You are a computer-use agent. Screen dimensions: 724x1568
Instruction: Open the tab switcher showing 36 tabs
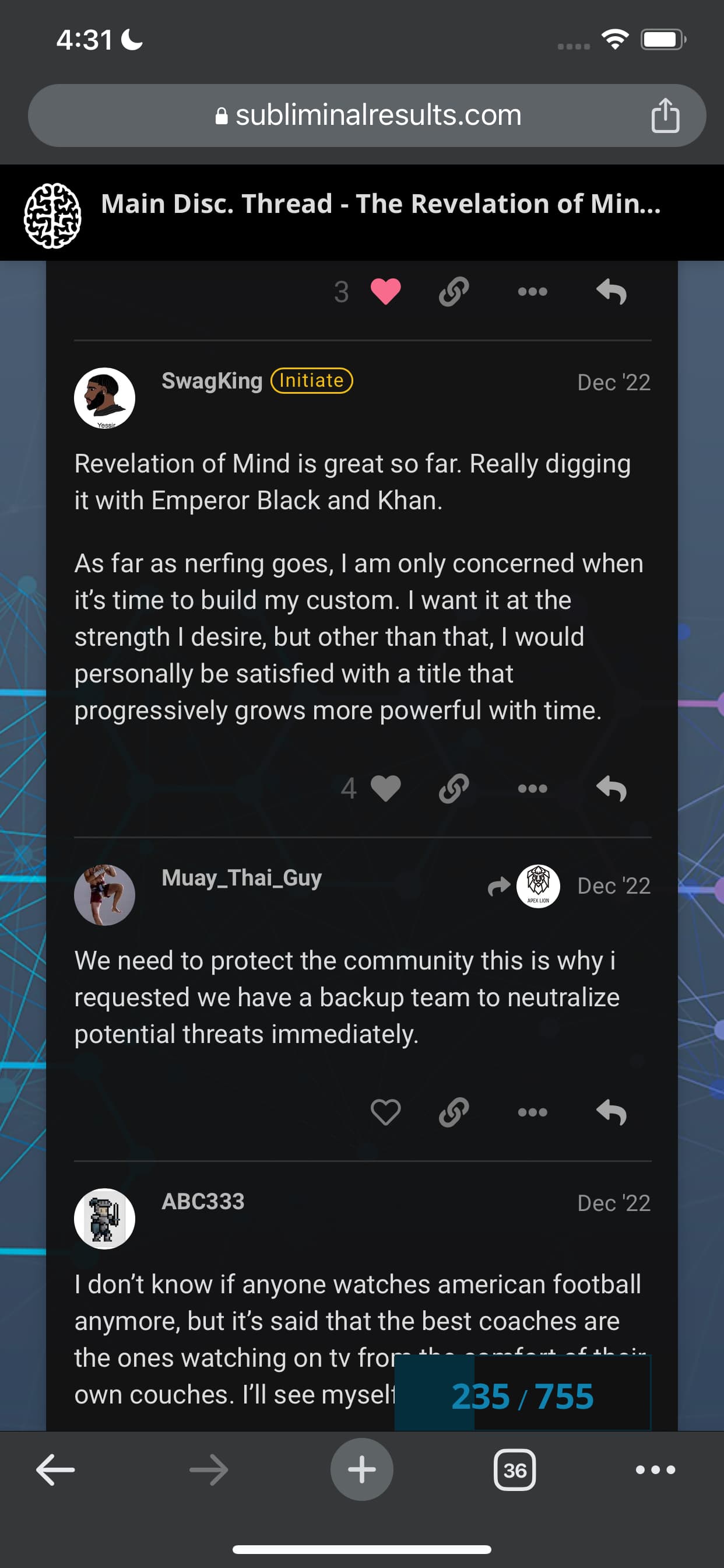[515, 1470]
